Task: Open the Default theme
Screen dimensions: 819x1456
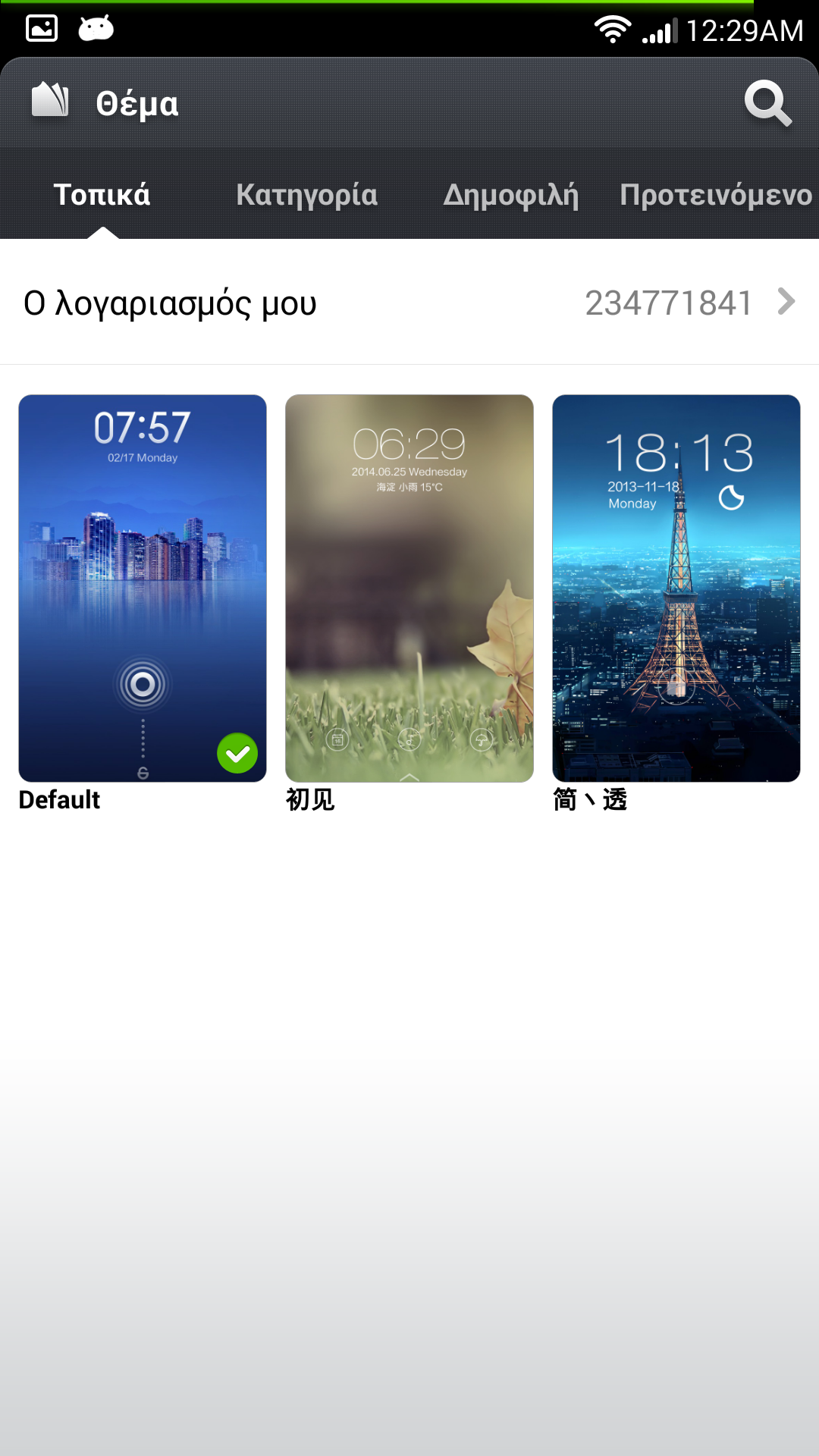Action: coord(143,588)
